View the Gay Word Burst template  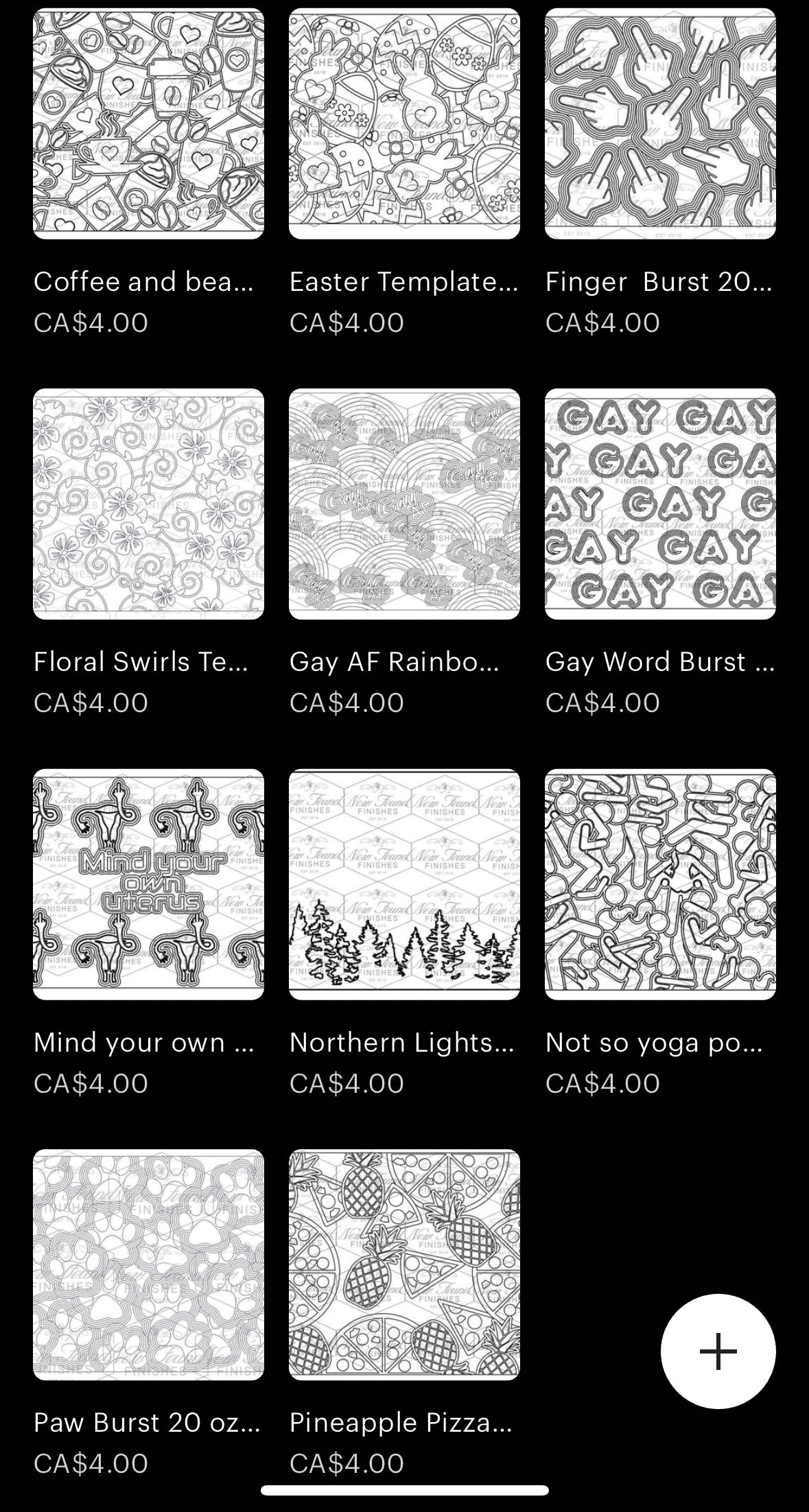(660, 504)
